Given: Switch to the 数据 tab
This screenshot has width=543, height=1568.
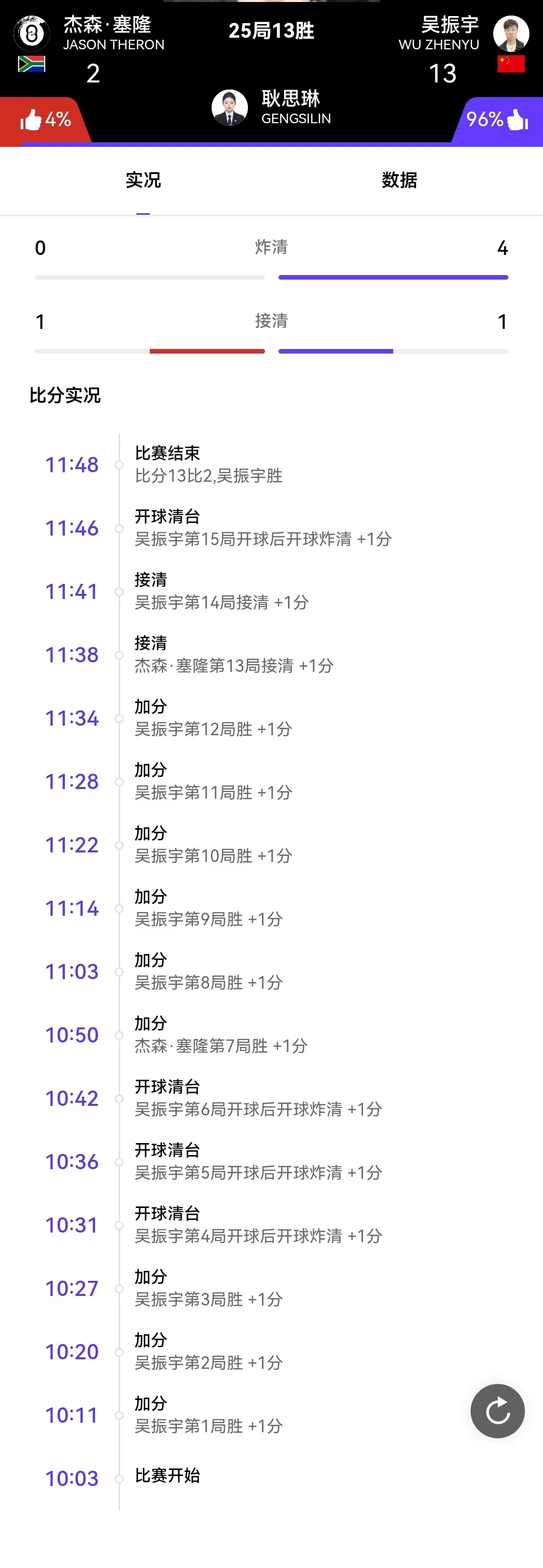Looking at the screenshot, I should 399,180.
